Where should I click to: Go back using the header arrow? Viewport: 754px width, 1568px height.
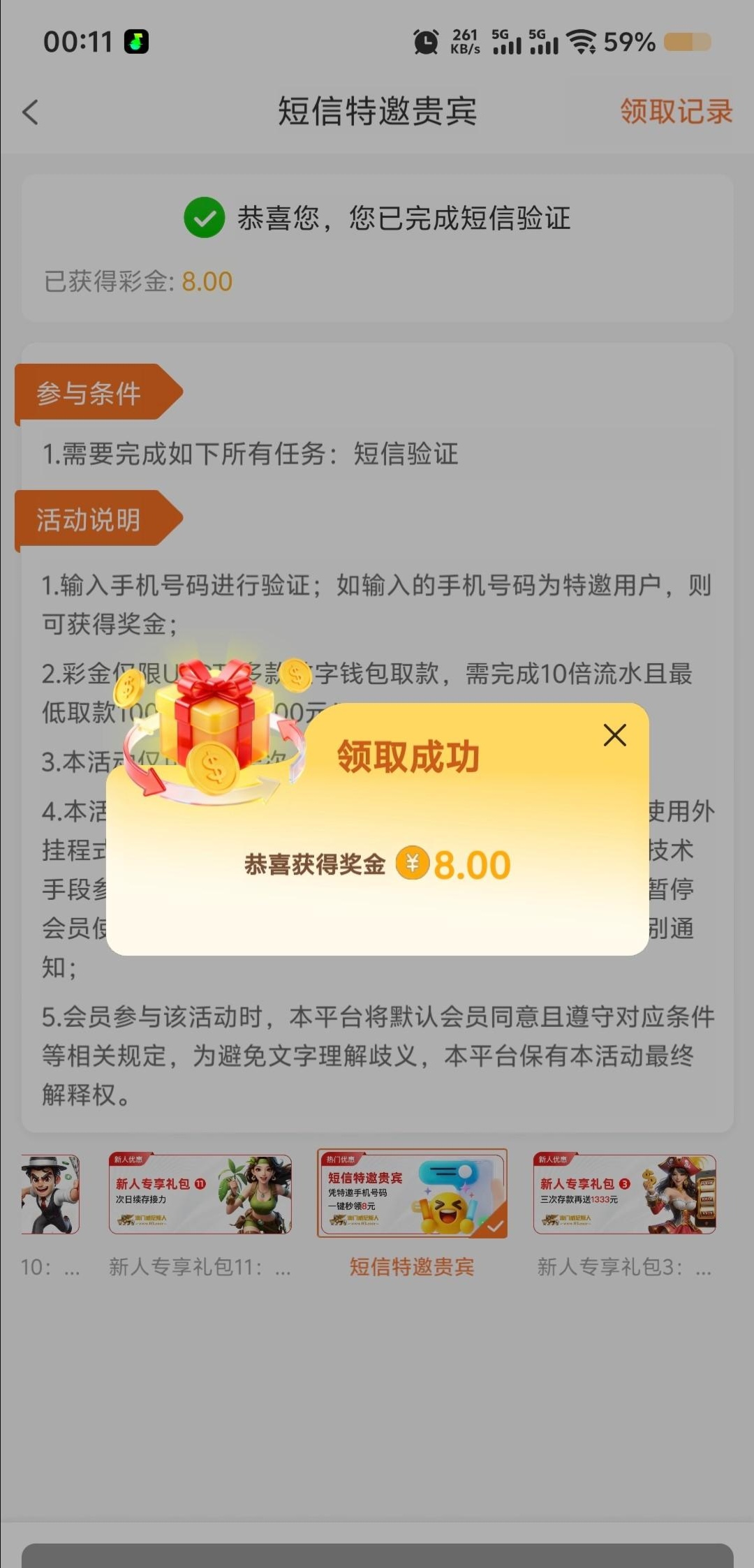(31, 112)
